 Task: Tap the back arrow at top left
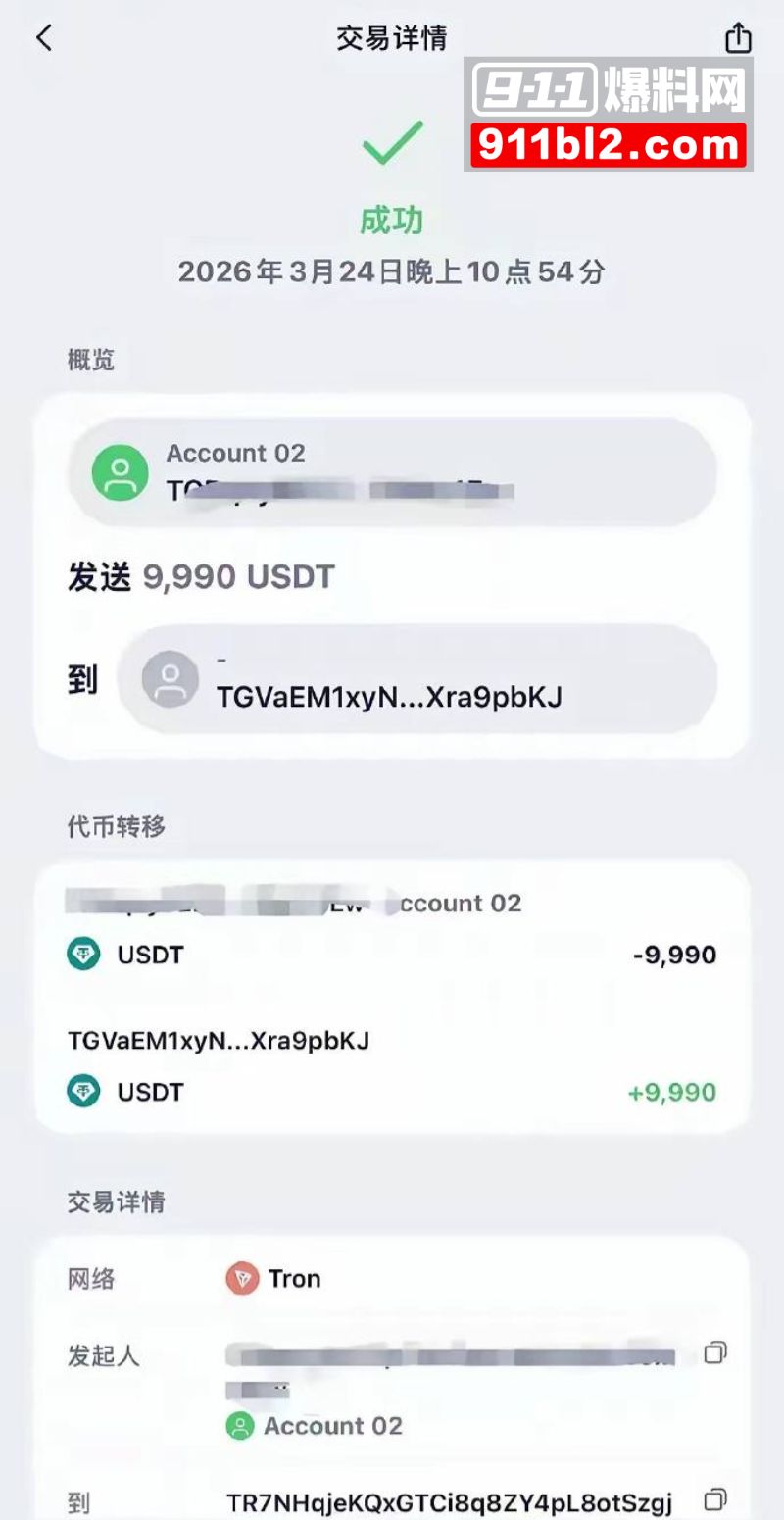(43, 37)
